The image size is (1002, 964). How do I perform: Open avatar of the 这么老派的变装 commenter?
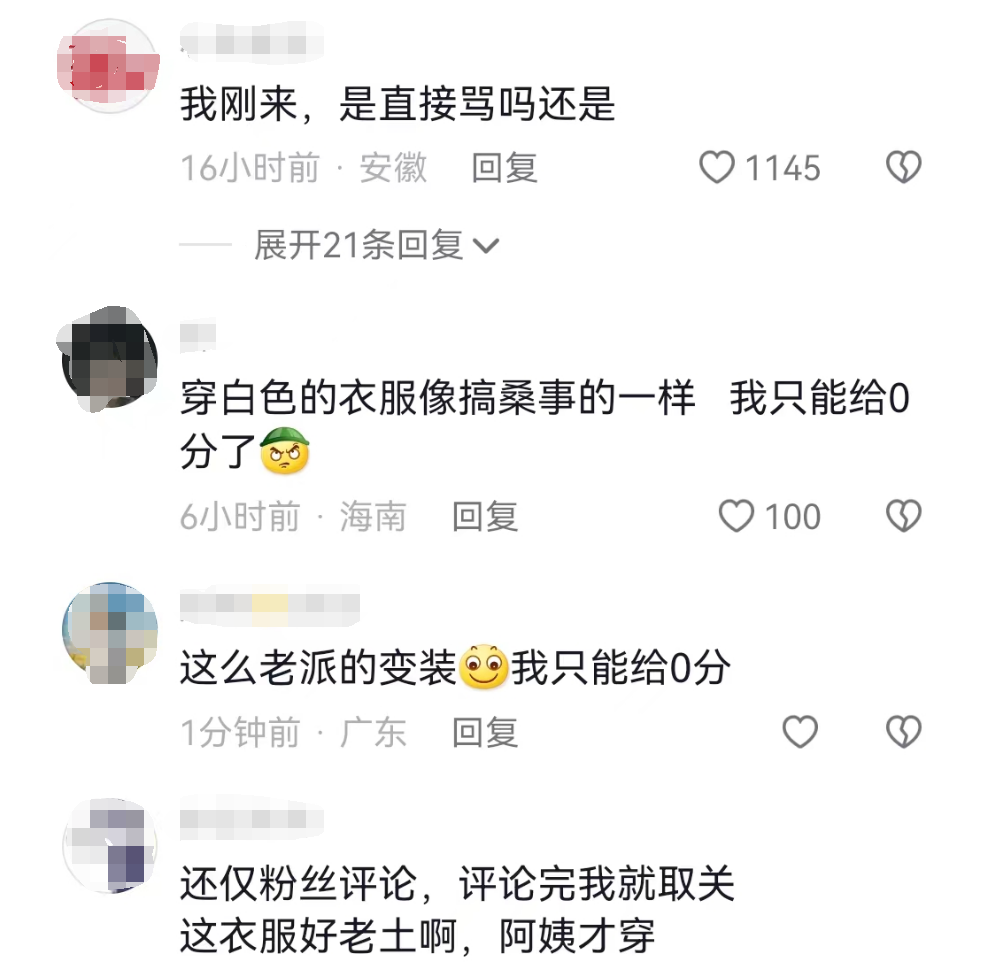(110, 632)
